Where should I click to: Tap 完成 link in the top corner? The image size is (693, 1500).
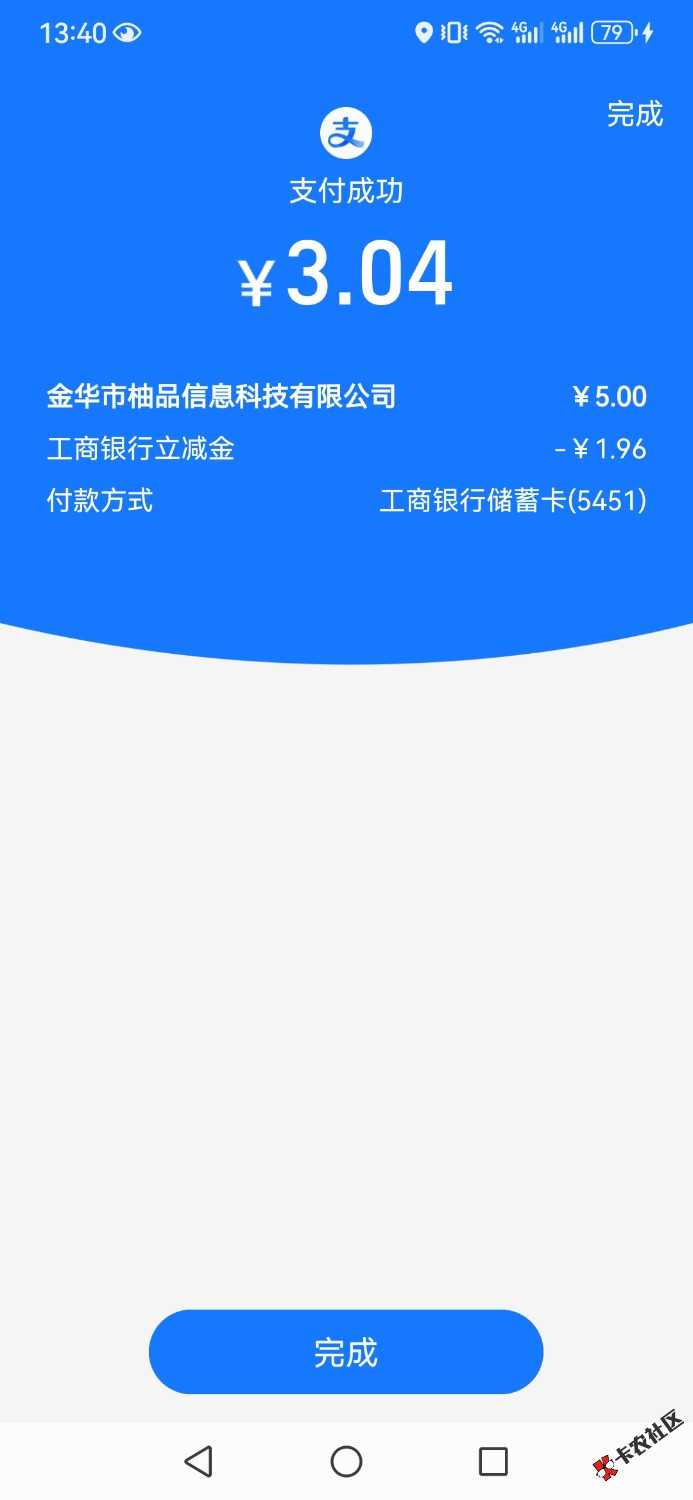[x=635, y=114]
